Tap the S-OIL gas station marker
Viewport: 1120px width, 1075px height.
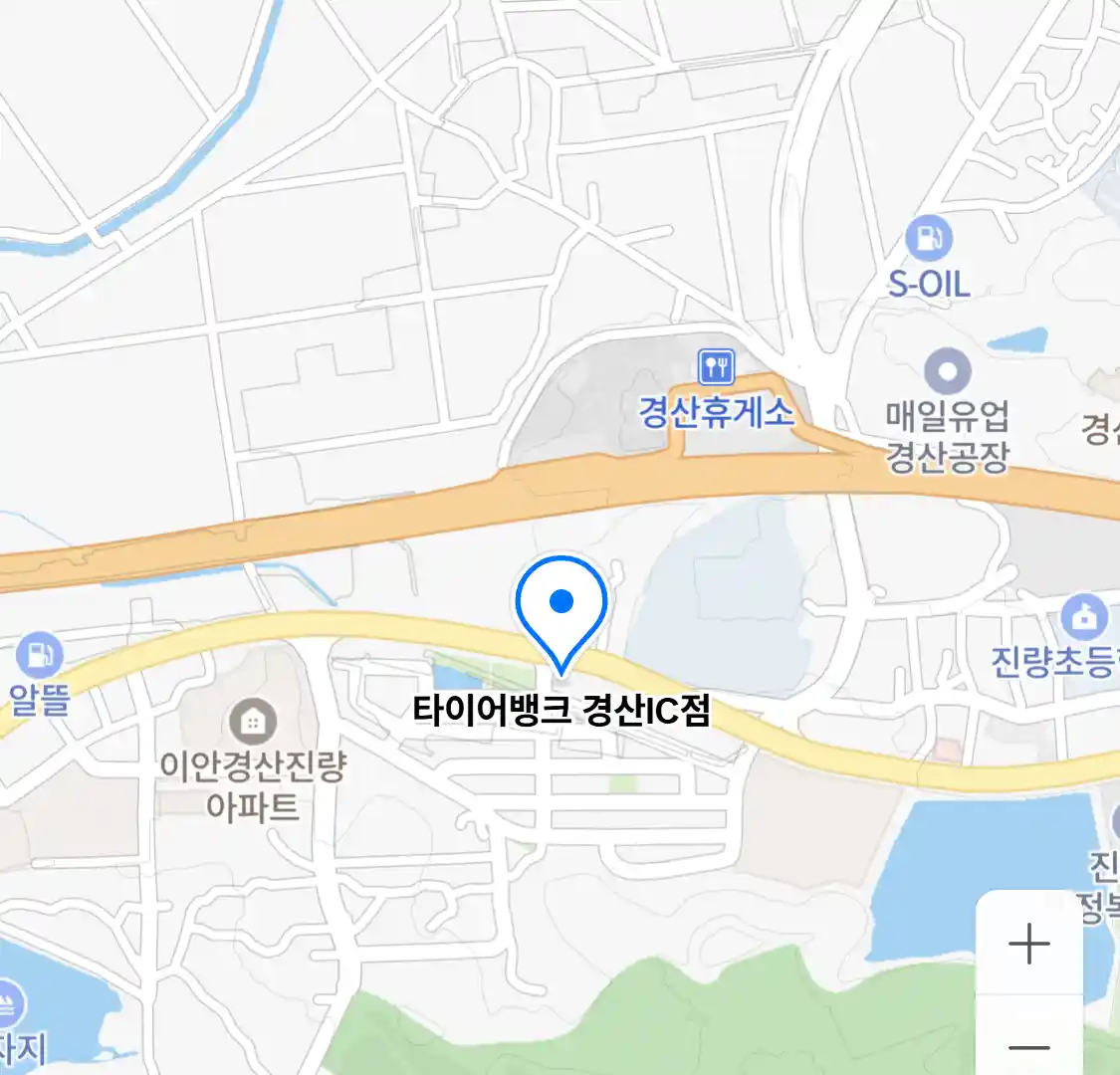tap(929, 239)
